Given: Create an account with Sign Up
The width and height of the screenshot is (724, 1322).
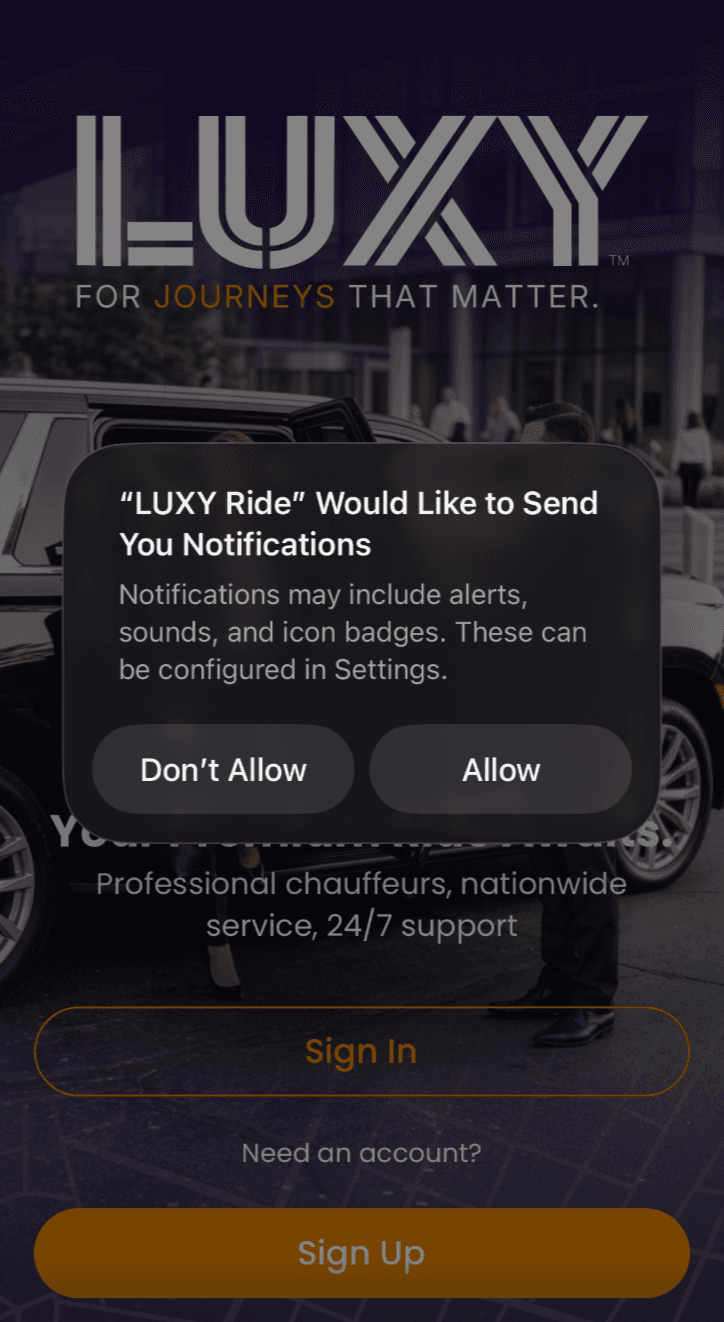Looking at the screenshot, I should coord(361,1253).
